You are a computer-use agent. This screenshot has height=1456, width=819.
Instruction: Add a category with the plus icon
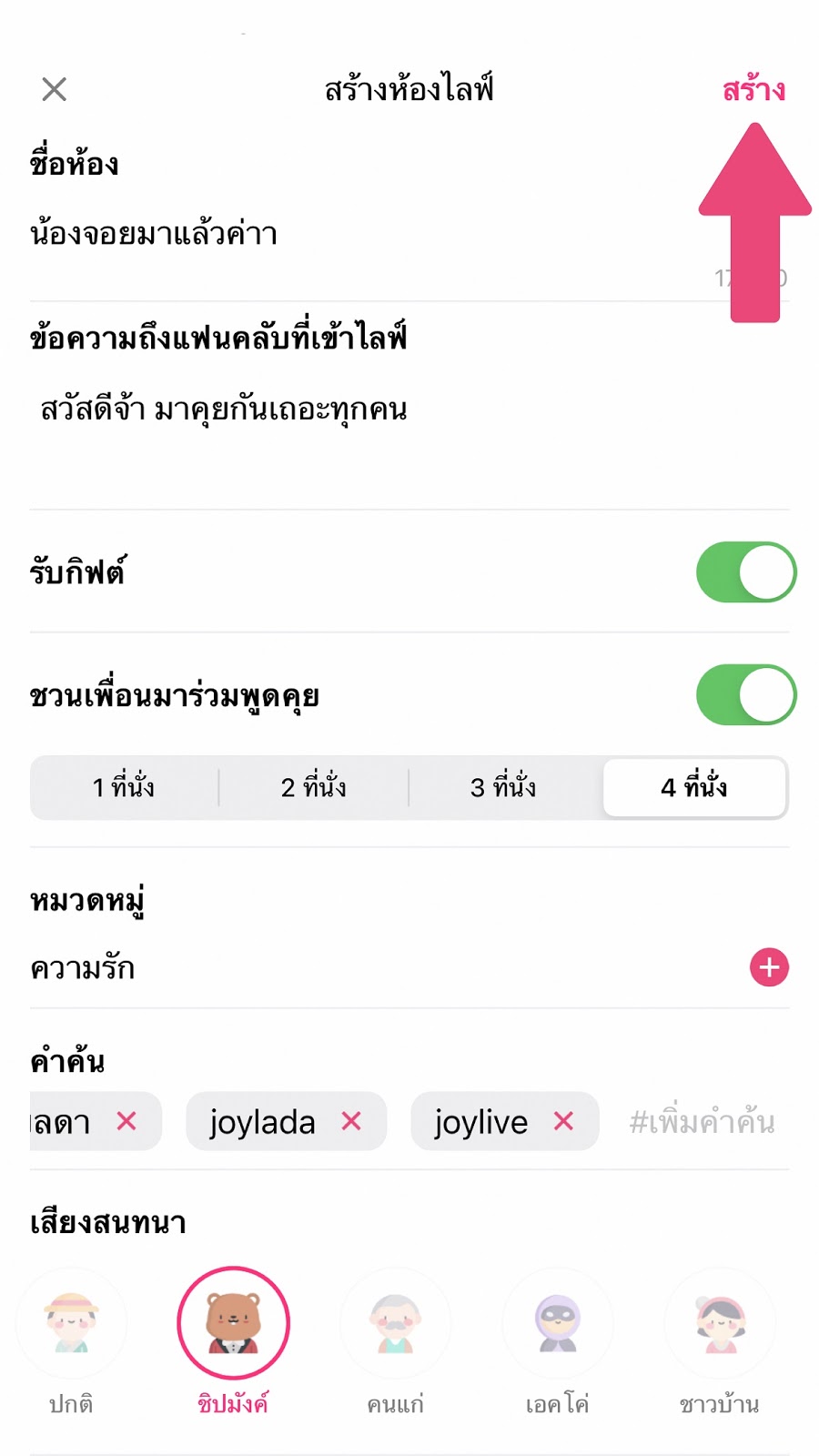769,967
